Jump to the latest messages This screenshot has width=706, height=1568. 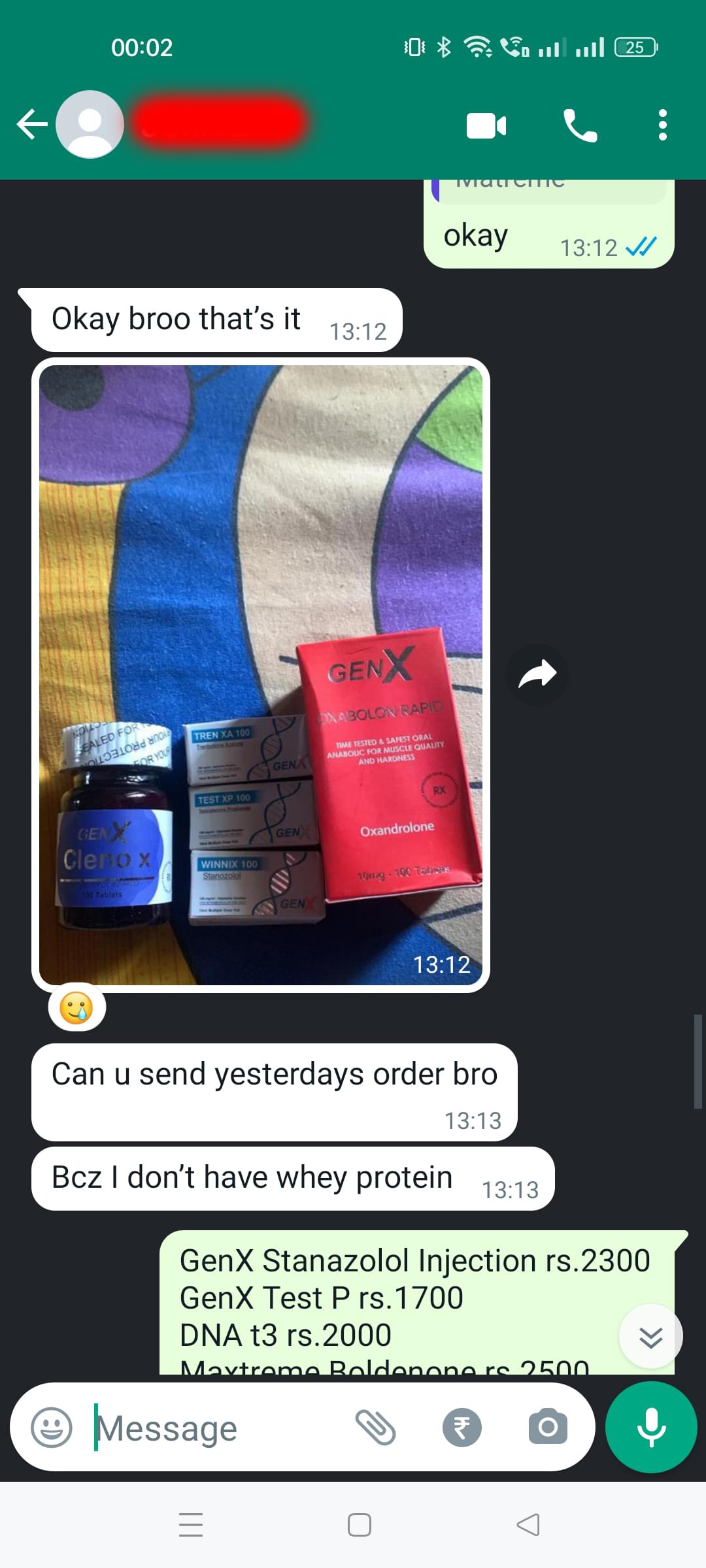coord(650,1337)
